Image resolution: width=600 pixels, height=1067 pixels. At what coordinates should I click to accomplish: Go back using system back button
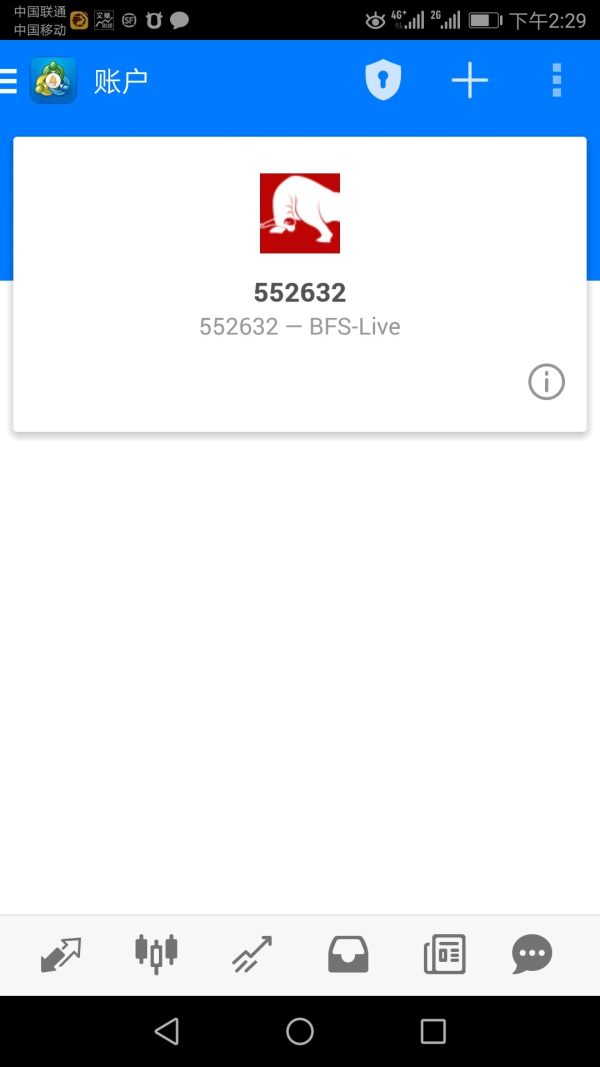[167, 1031]
